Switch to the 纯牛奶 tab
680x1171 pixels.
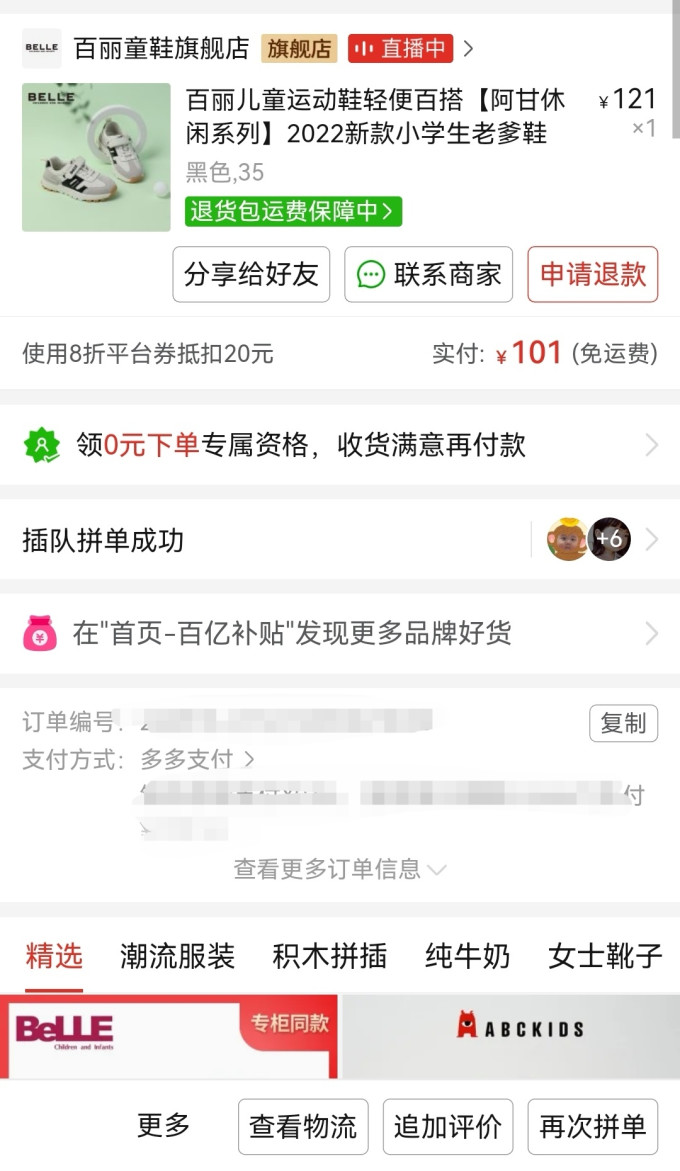(x=467, y=956)
